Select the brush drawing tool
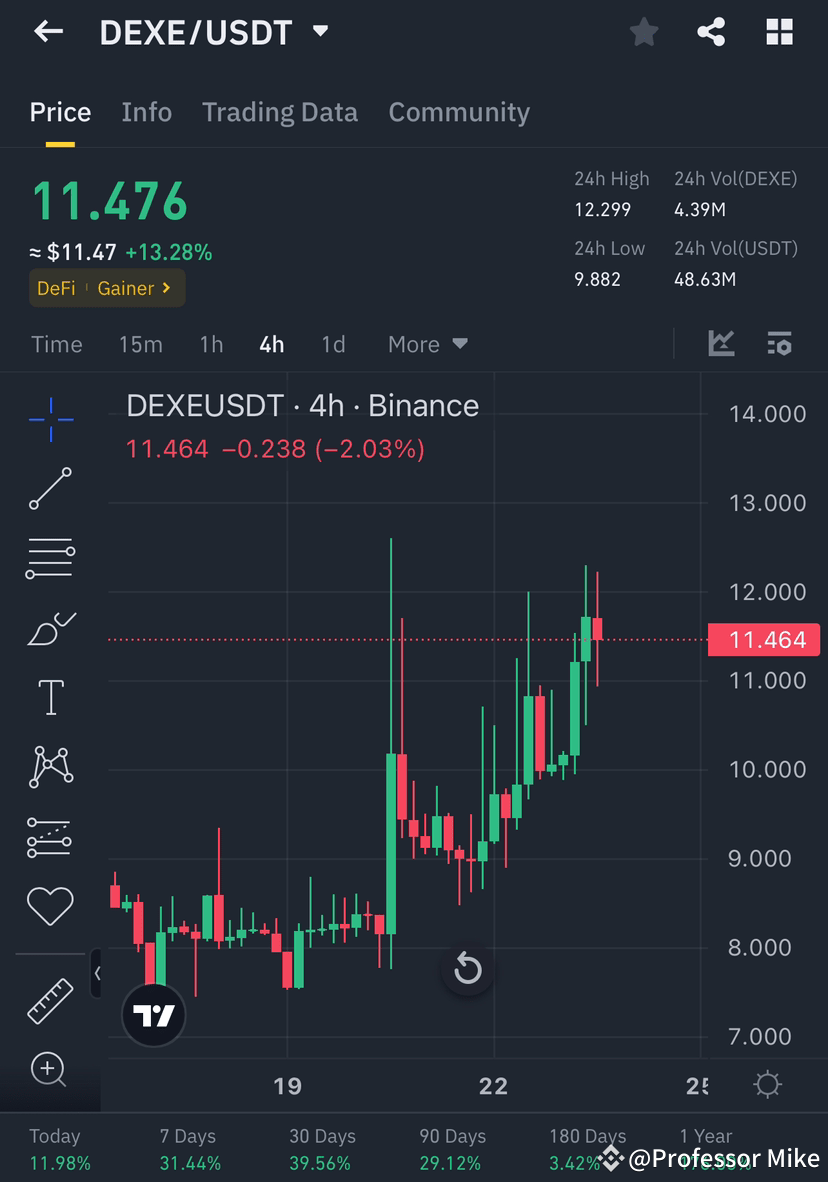Viewport: 828px width, 1182px height. (x=50, y=628)
